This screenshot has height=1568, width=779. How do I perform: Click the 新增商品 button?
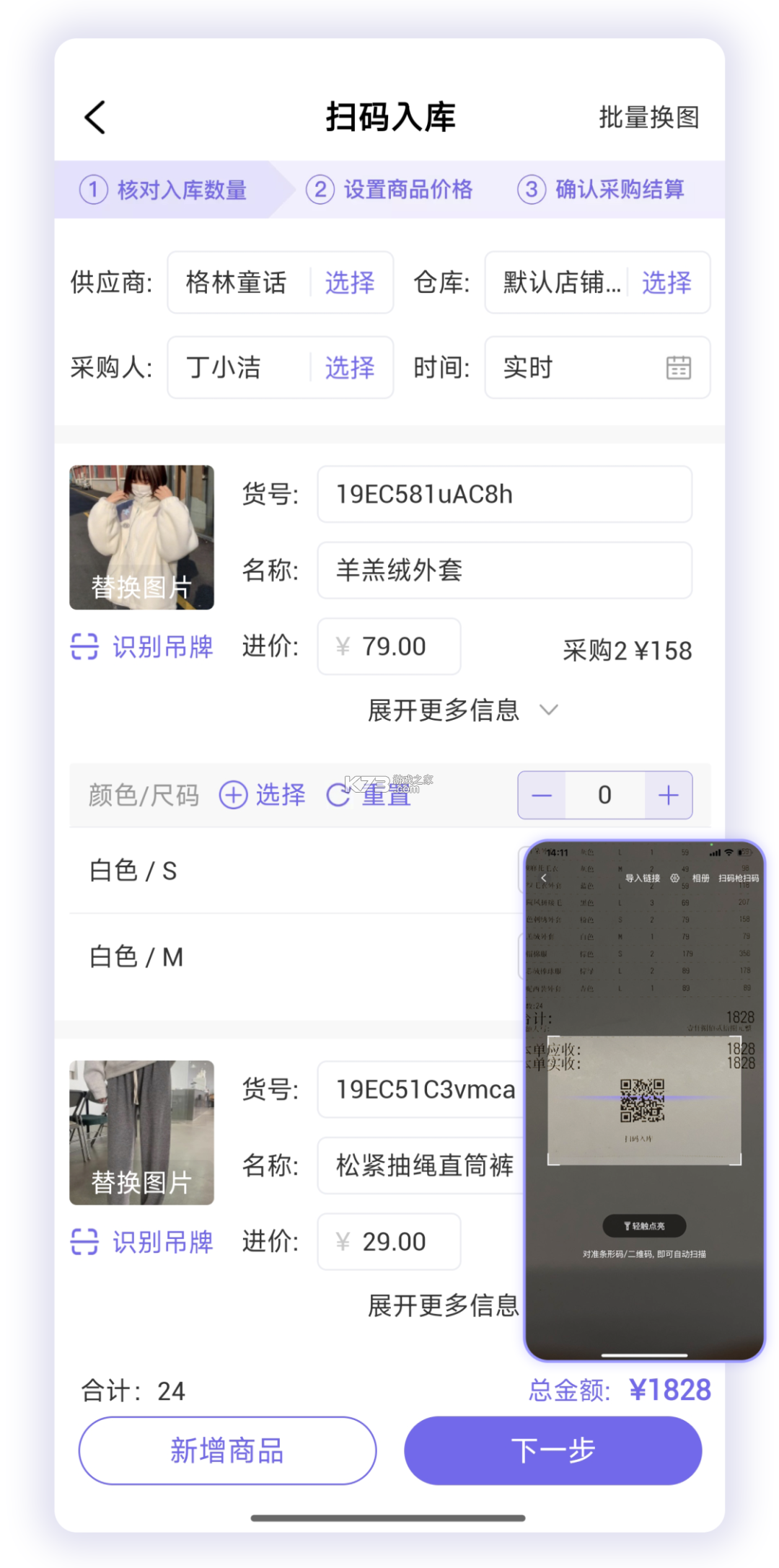(x=227, y=1450)
